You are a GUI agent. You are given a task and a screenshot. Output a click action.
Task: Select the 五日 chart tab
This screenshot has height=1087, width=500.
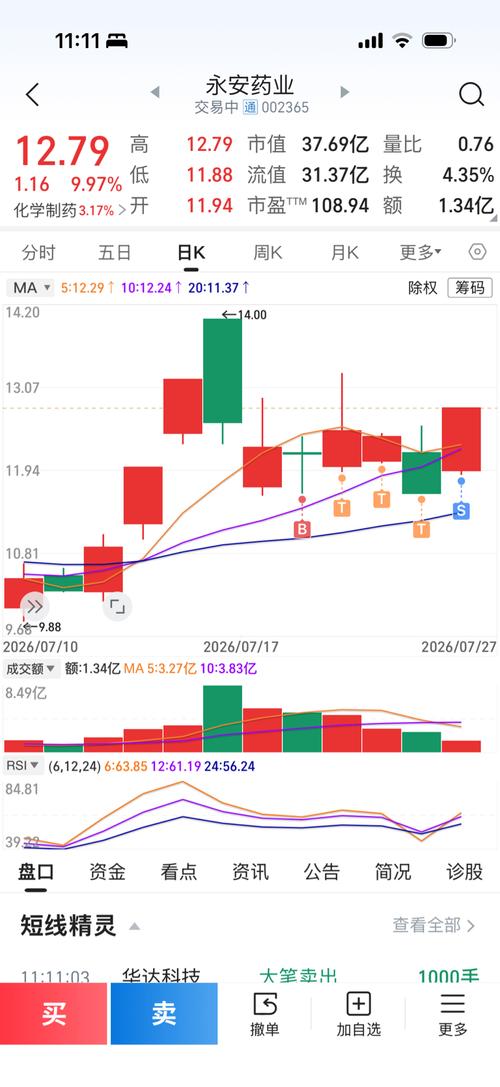tap(114, 252)
